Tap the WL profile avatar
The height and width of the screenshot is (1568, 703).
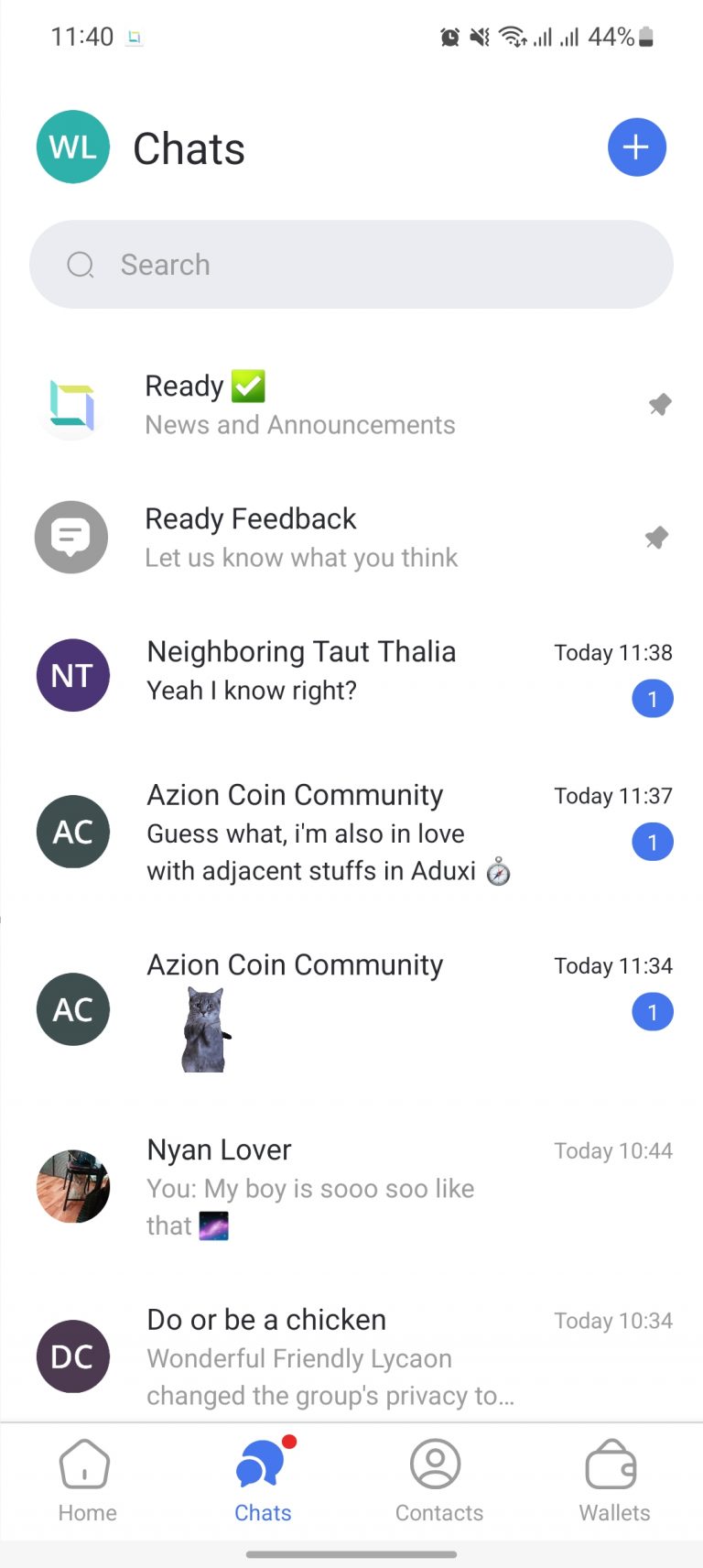(72, 147)
